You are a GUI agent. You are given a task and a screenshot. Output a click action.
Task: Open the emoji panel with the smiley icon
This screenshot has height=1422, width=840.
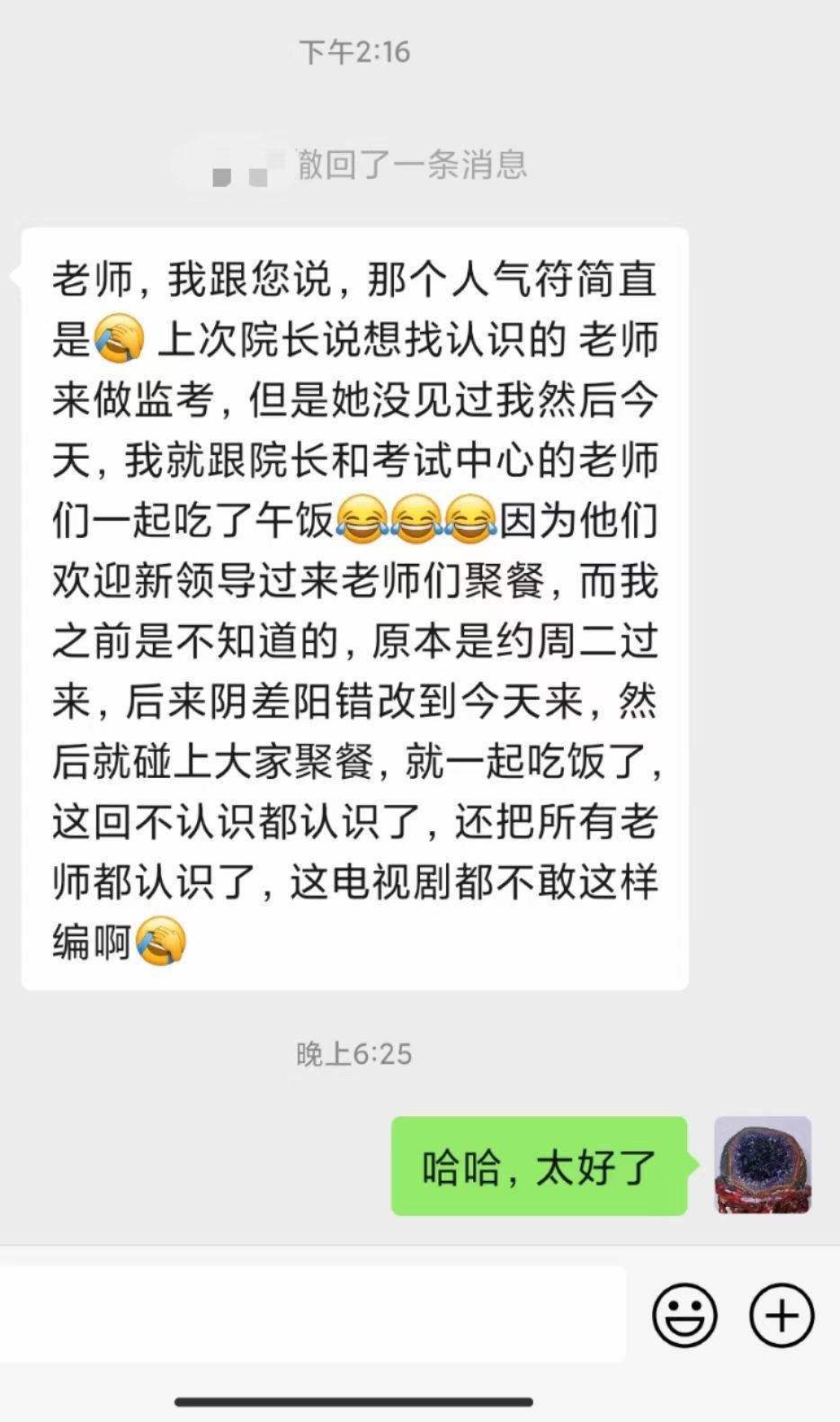point(684,1314)
